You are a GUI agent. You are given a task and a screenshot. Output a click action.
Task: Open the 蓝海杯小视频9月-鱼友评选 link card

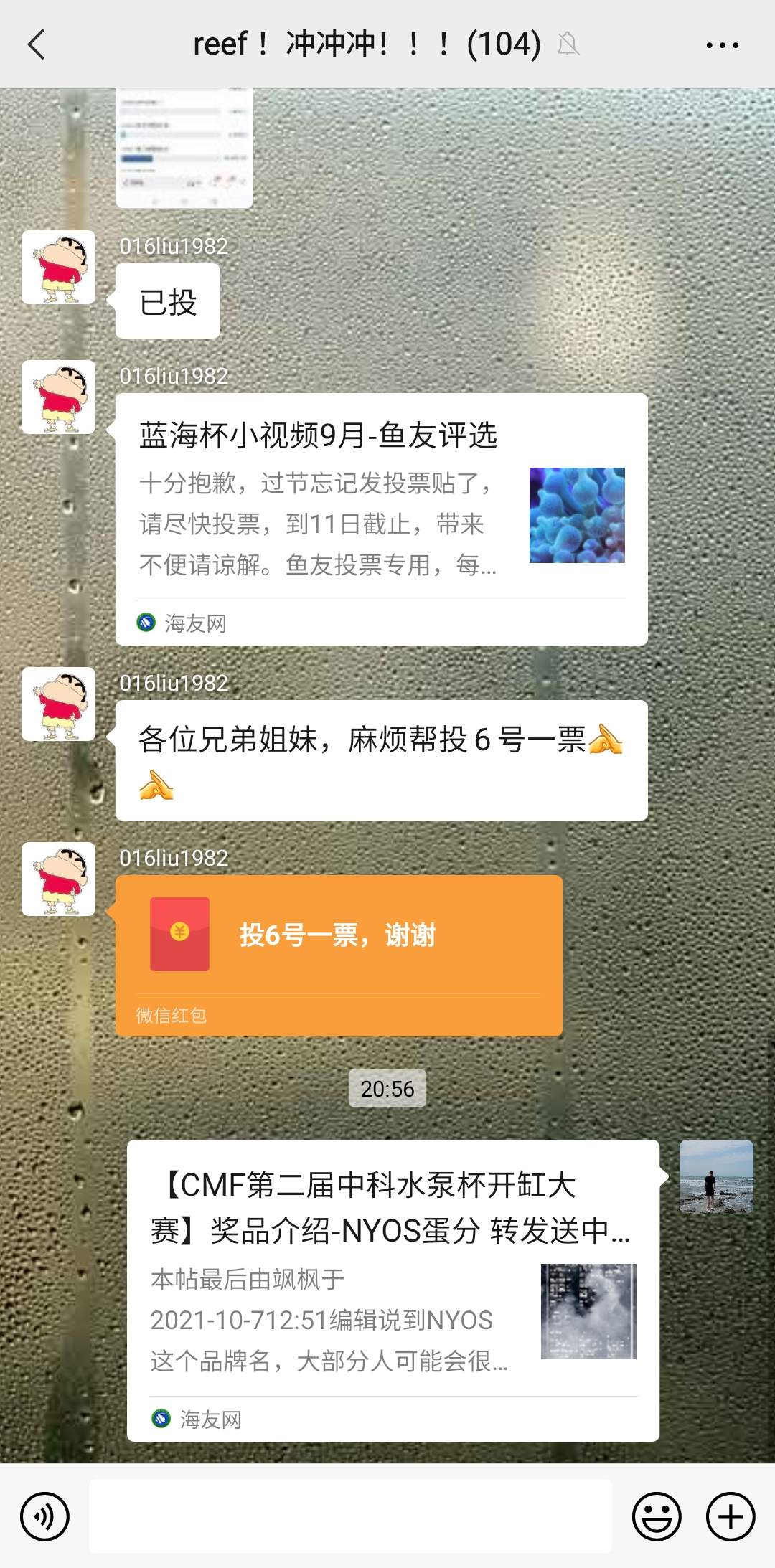coord(381,518)
